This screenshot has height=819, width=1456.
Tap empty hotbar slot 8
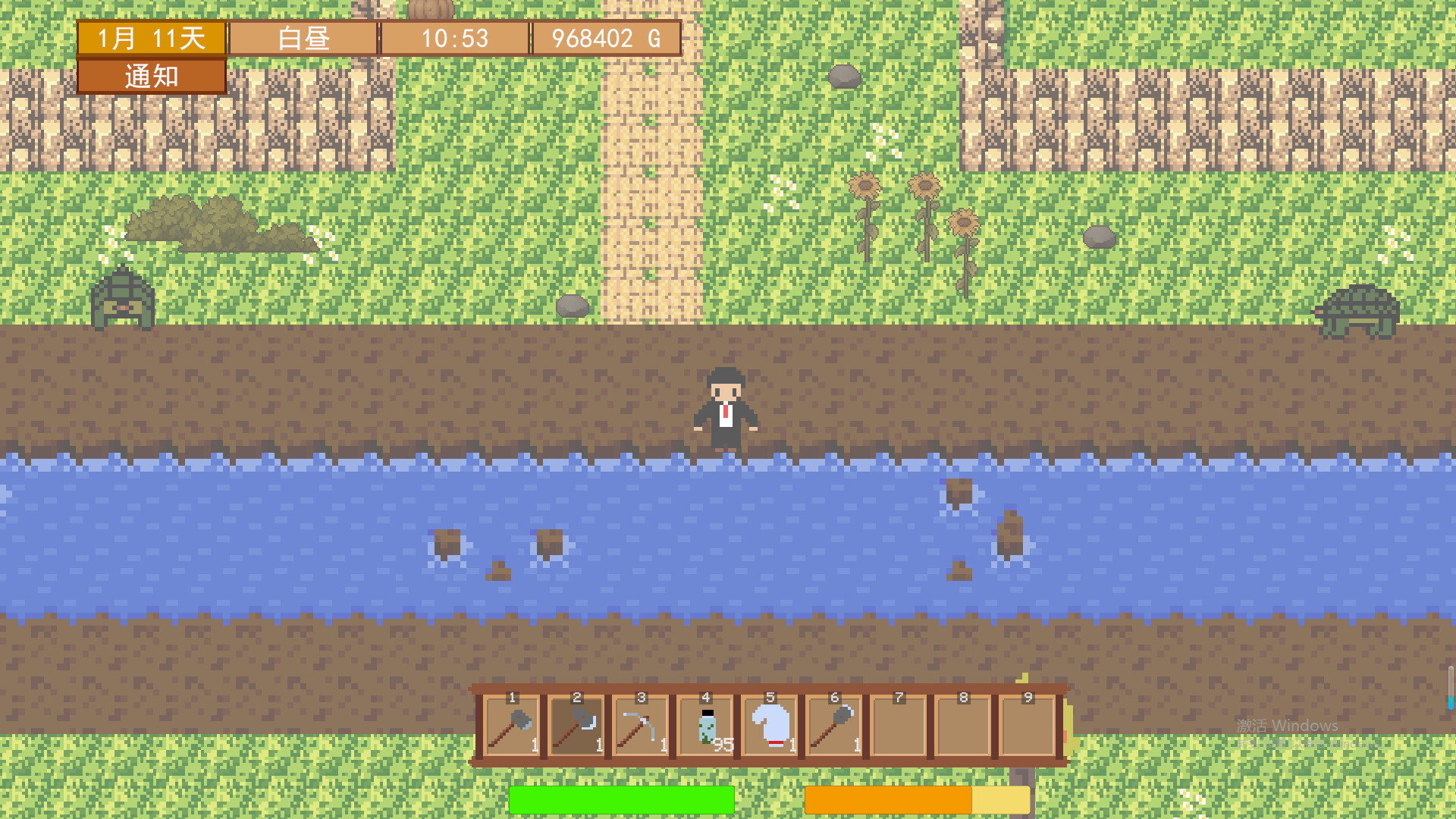[963, 726]
